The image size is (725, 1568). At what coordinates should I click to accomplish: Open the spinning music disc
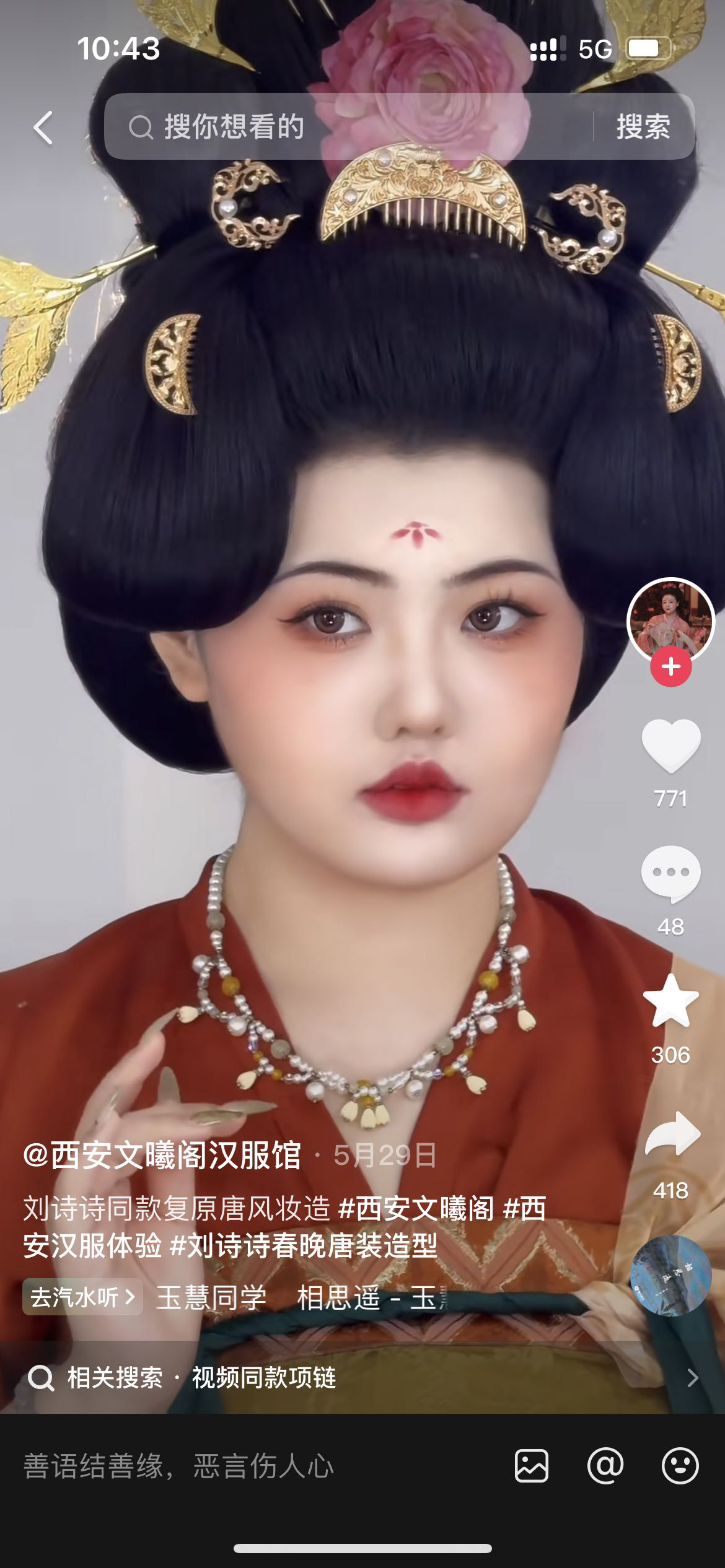tap(670, 1276)
